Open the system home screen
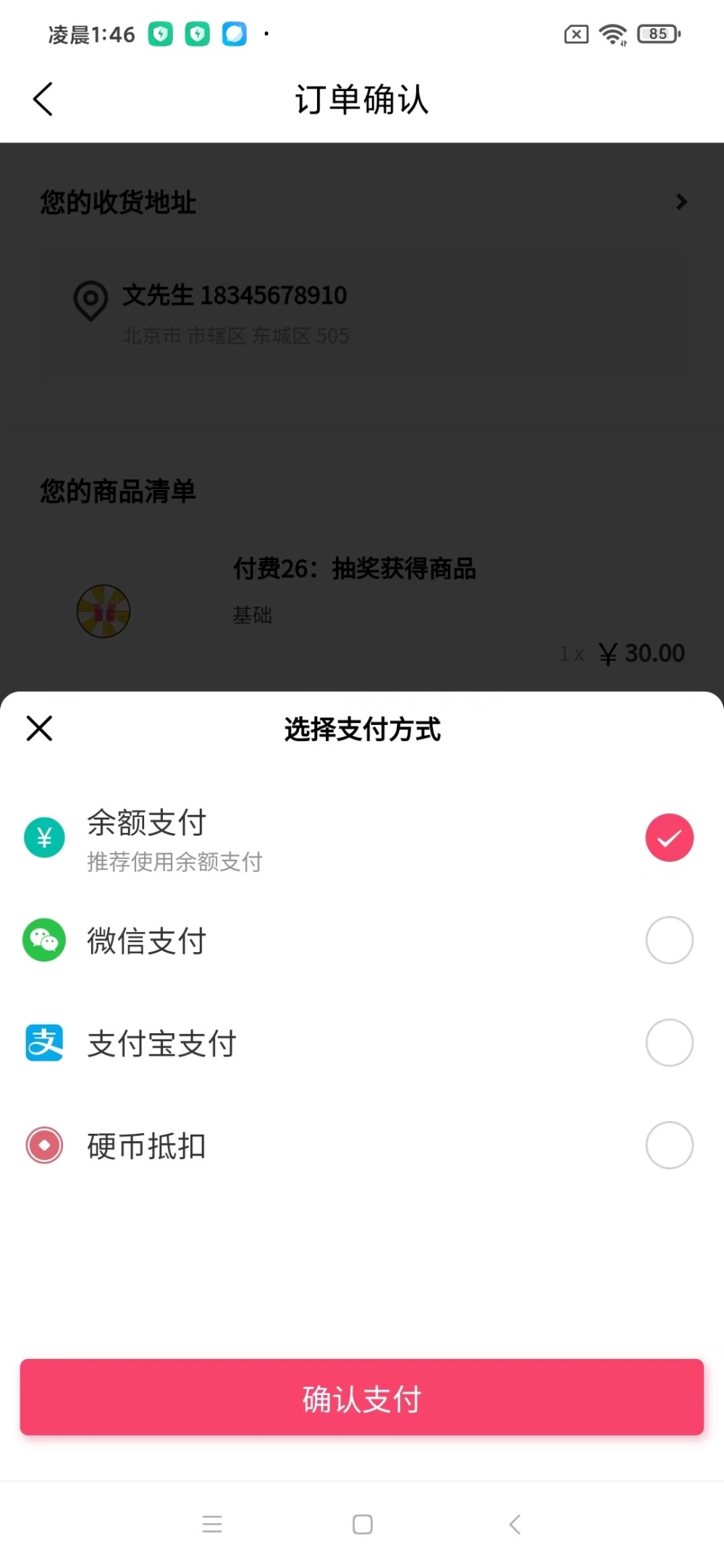 (362, 1524)
